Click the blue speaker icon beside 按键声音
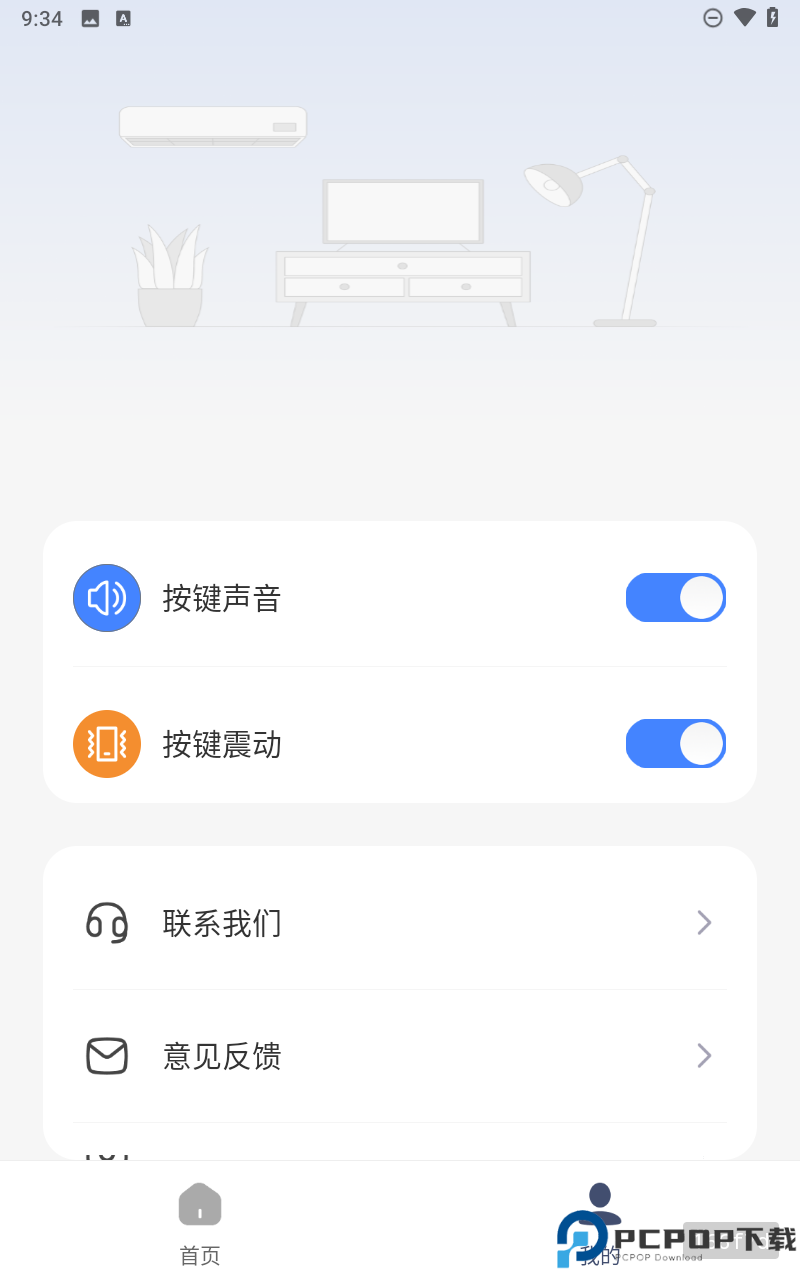This screenshot has width=800, height=1280. point(106,597)
